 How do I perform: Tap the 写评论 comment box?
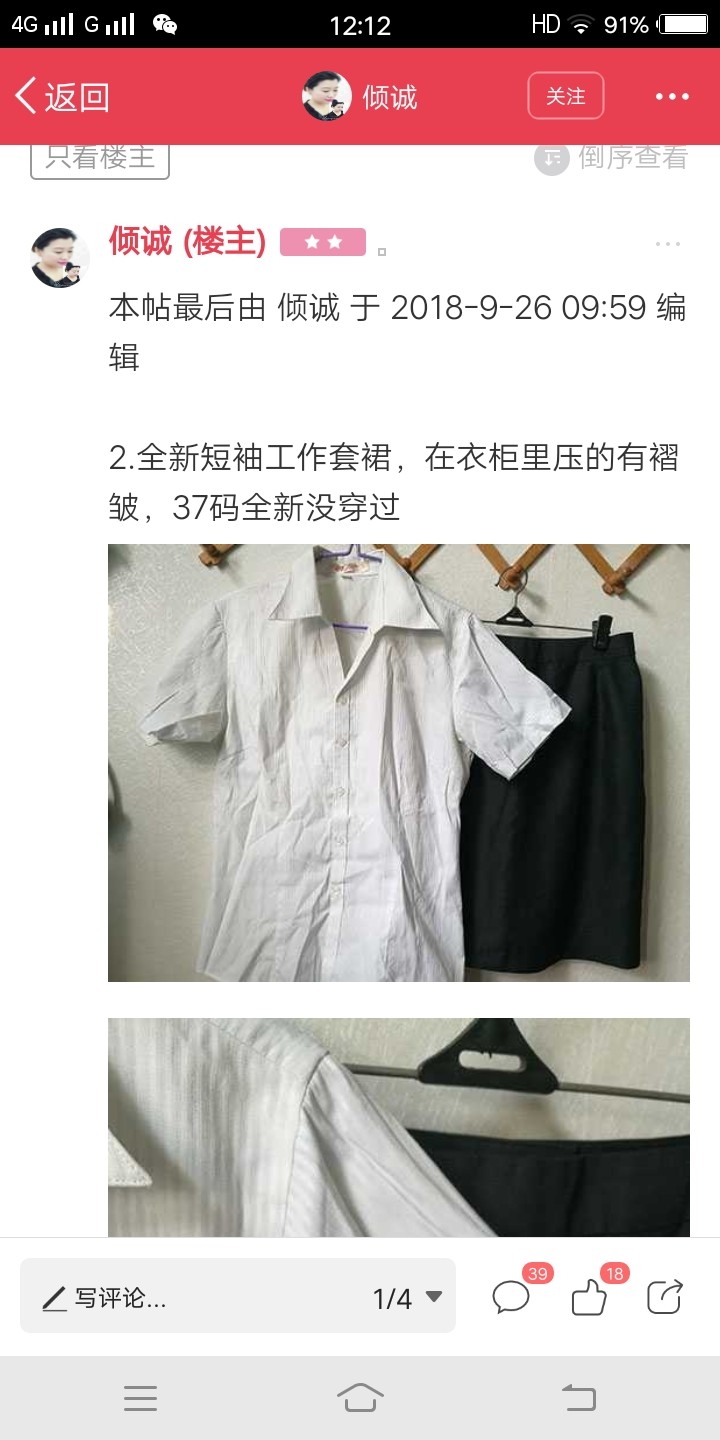point(190,1299)
